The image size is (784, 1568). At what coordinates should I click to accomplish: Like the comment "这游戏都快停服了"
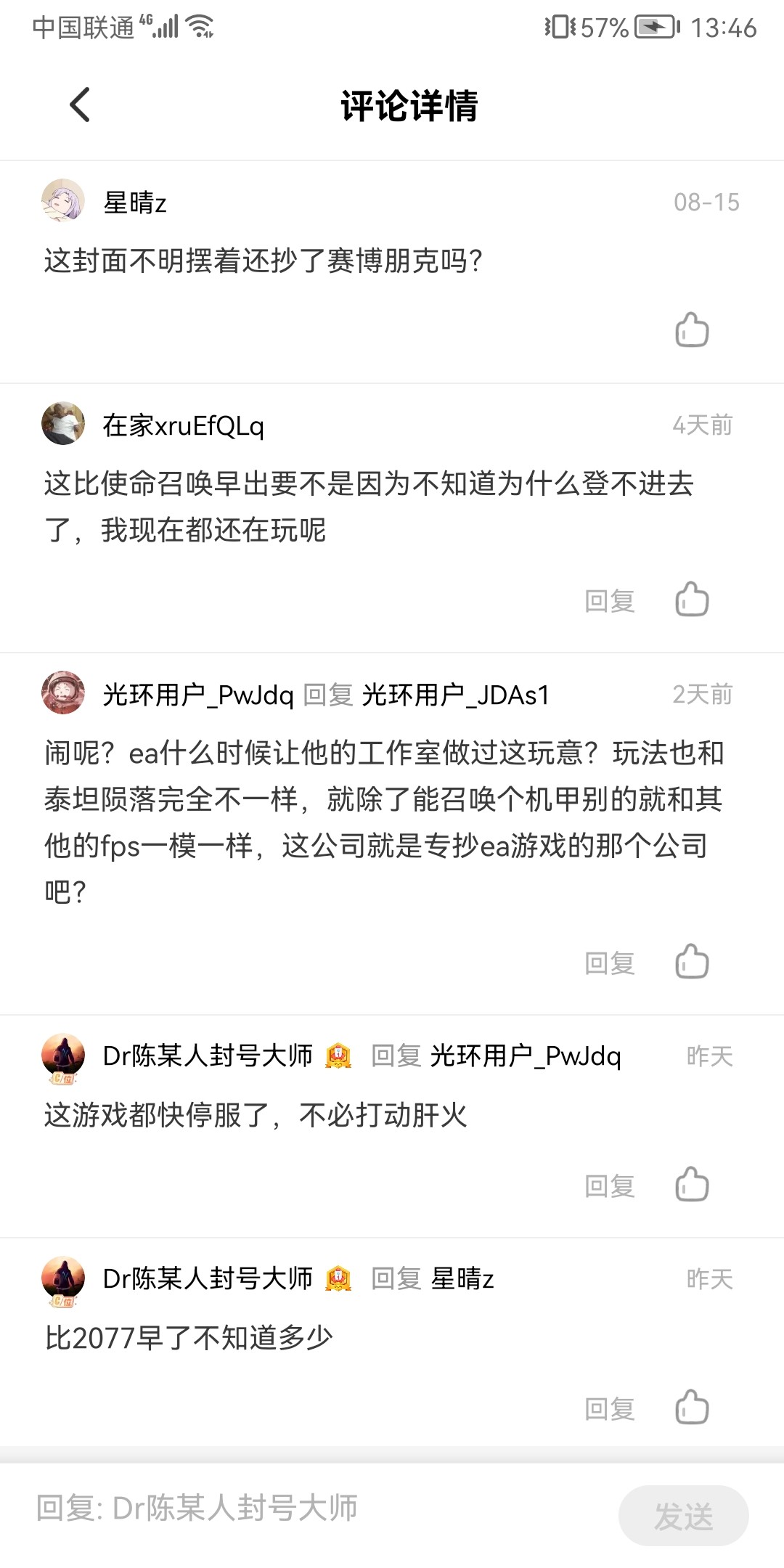coord(692,1185)
